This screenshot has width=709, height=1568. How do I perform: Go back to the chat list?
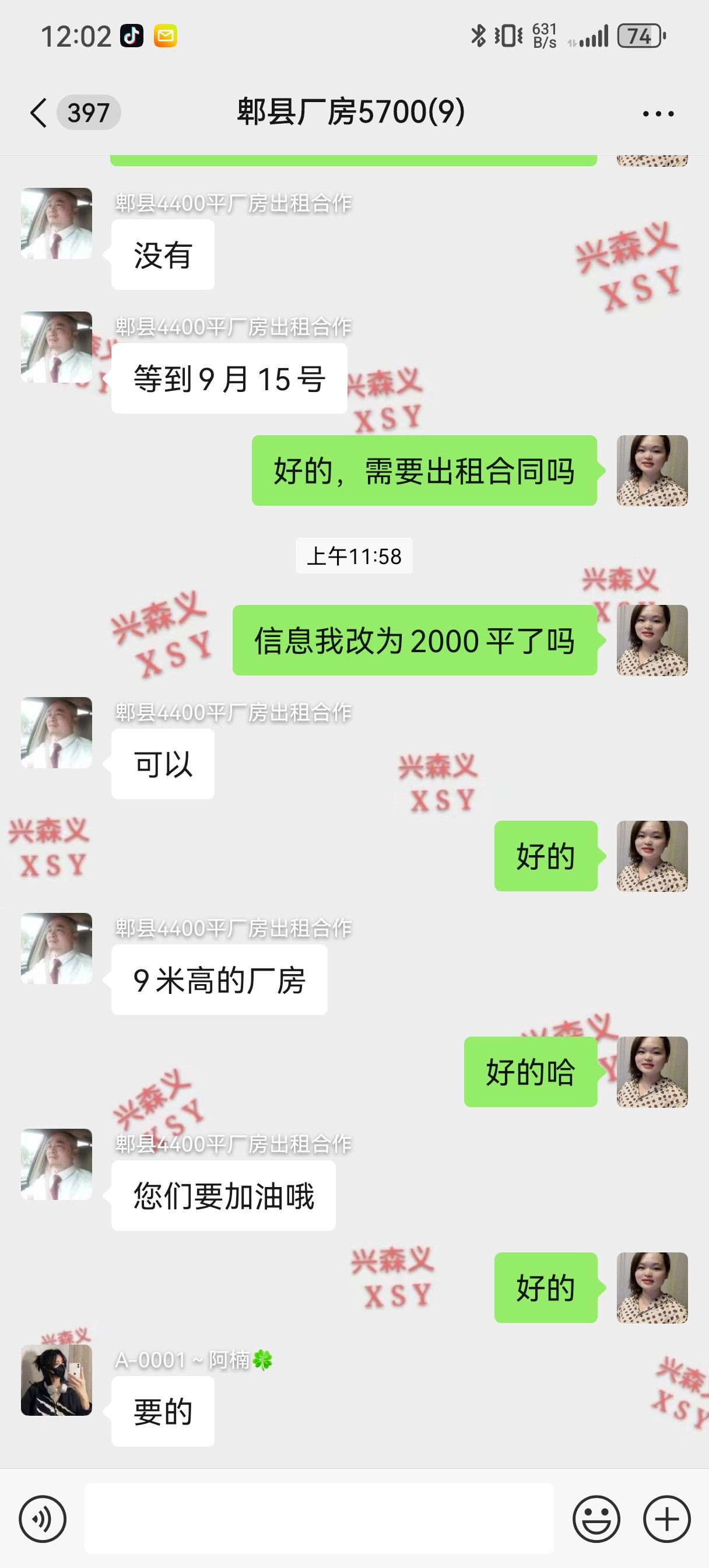[38, 113]
